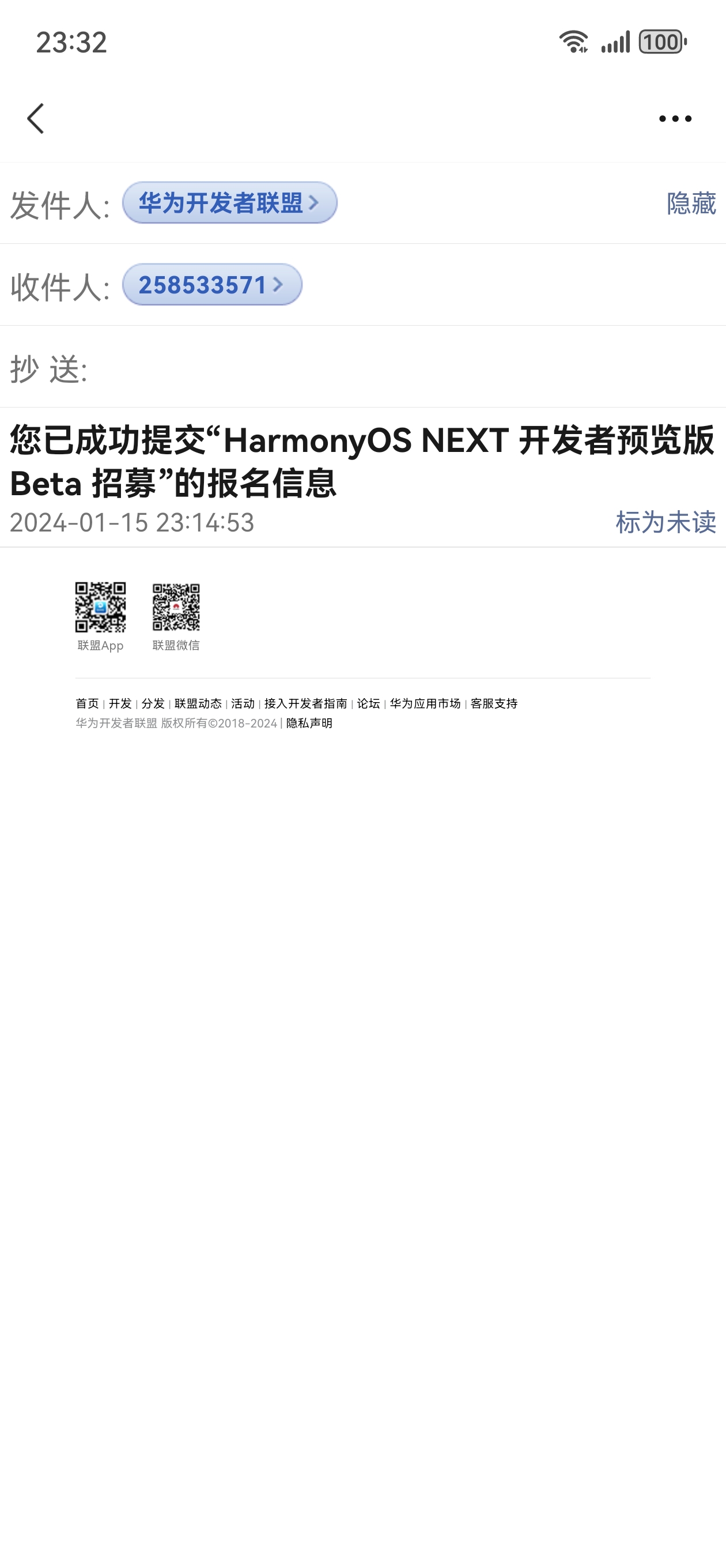This screenshot has width=726, height=1568.
Task: Open the 隐私声明 privacy statement
Action: tap(309, 723)
